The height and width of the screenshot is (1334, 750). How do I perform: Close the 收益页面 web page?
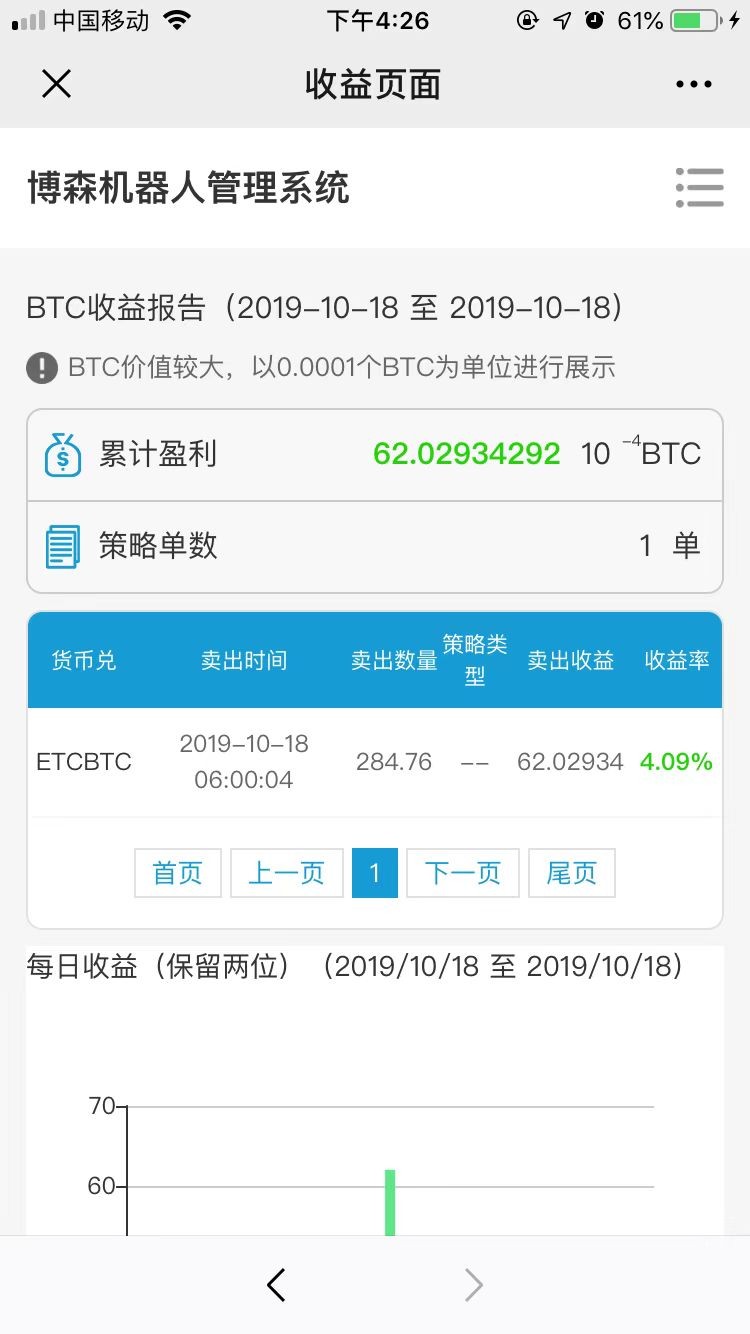click(56, 84)
